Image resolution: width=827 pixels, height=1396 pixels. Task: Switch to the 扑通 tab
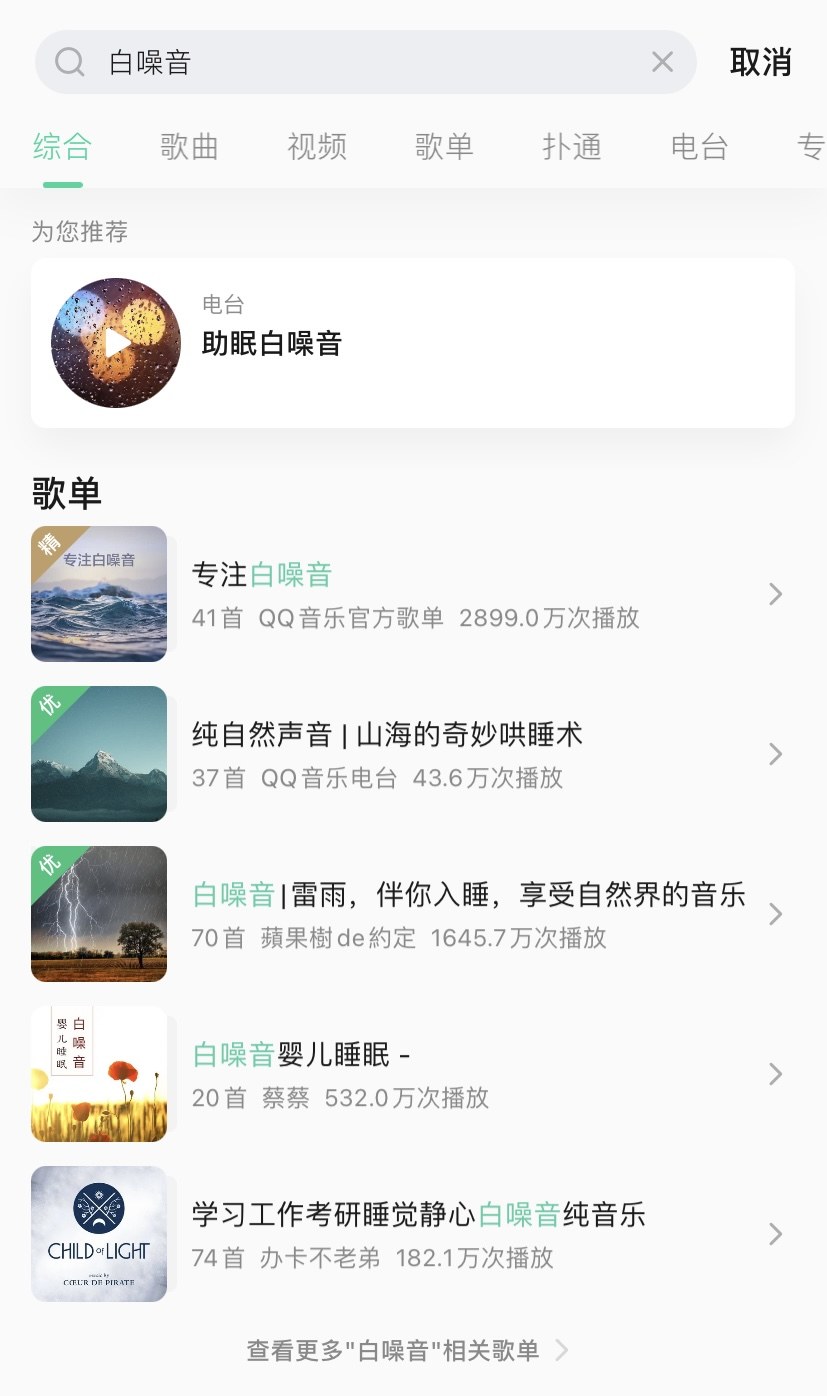(x=572, y=147)
